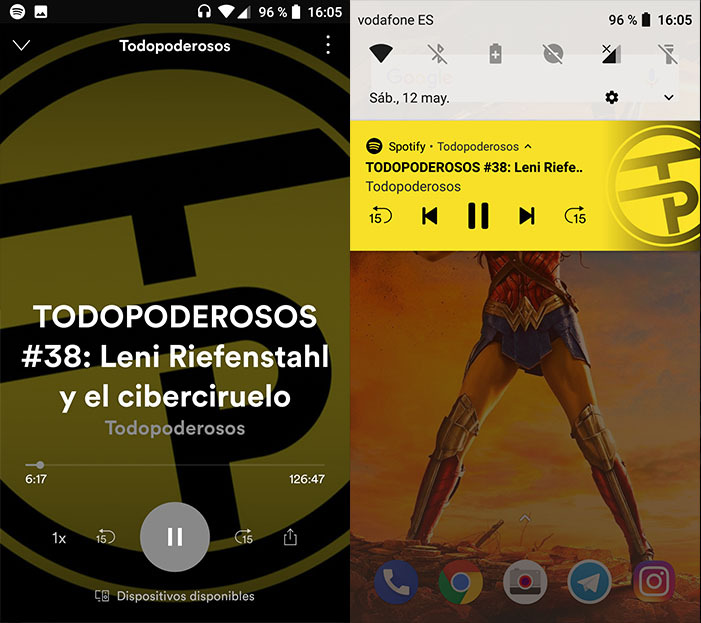
Task: Go to previous track in the notification
Action: click(430, 215)
